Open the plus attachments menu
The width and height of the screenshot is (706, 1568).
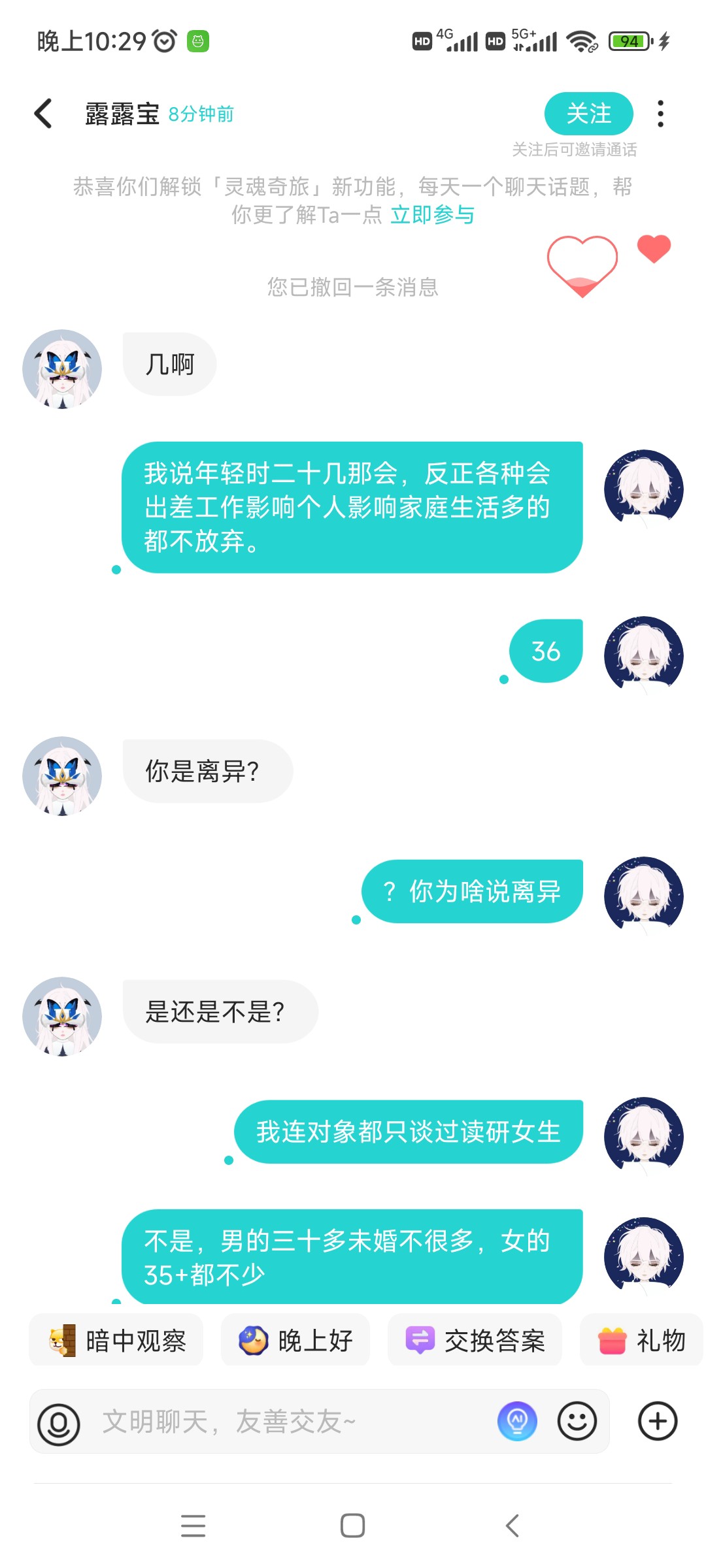coord(658,1421)
